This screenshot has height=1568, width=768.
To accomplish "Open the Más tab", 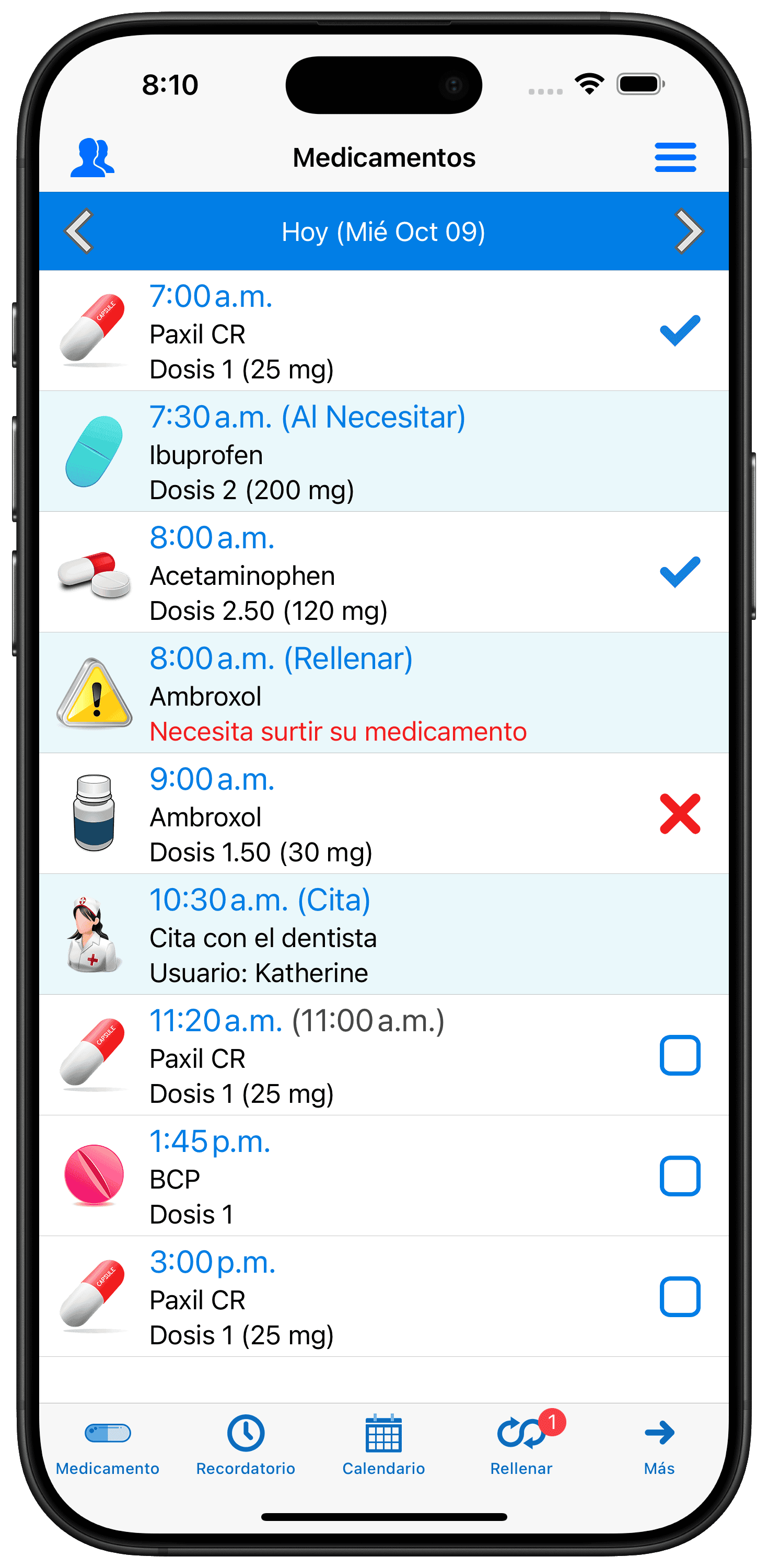I will [659, 1446].
